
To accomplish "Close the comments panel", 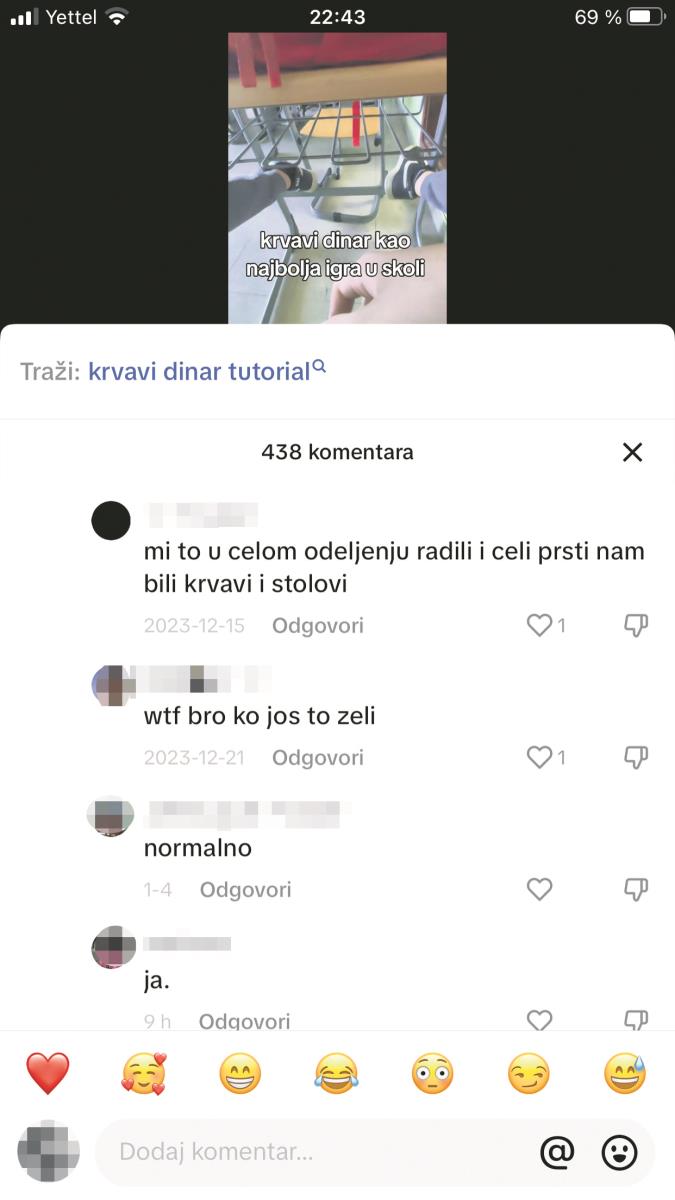I will click(x=632, y=452).
